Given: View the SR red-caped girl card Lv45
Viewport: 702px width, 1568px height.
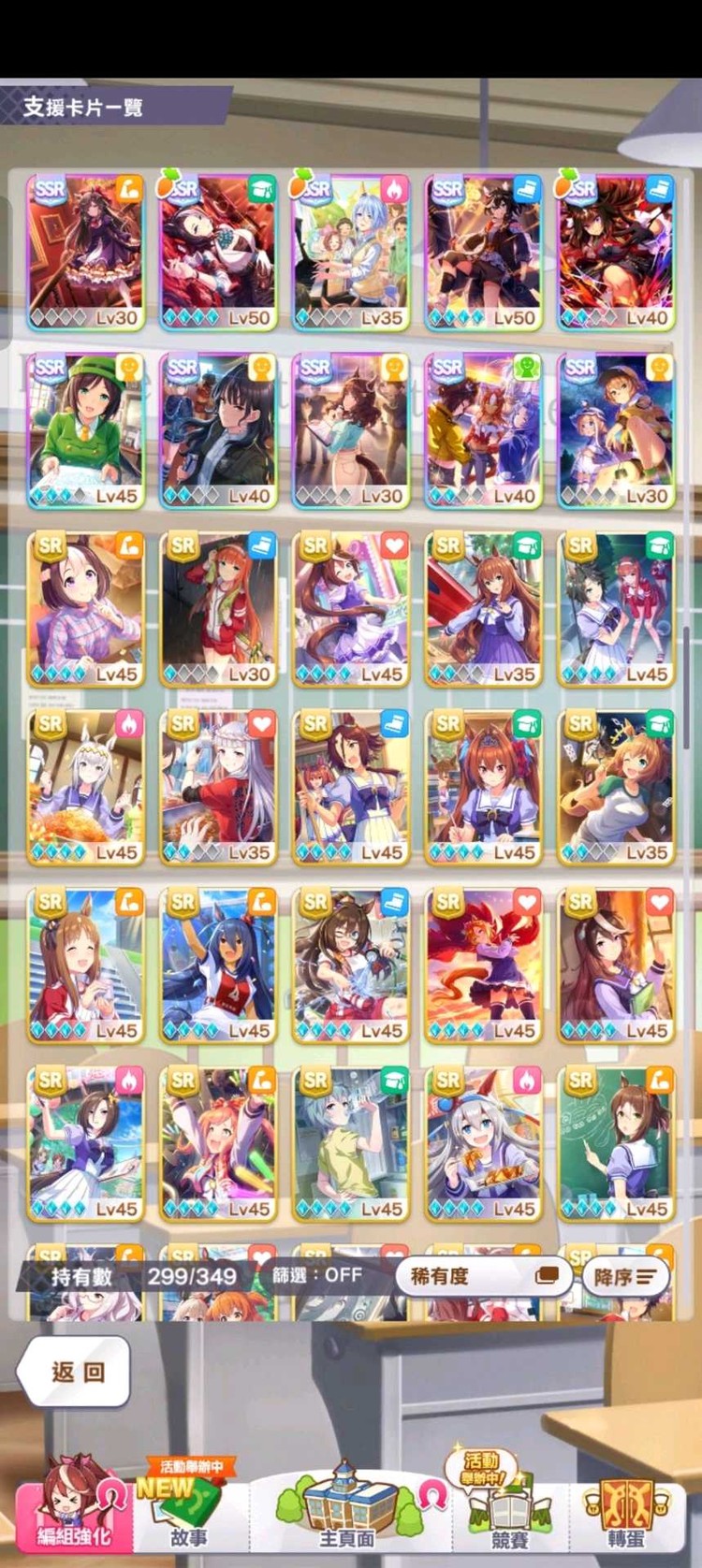Looking at the screenshot, I should 483,965.
